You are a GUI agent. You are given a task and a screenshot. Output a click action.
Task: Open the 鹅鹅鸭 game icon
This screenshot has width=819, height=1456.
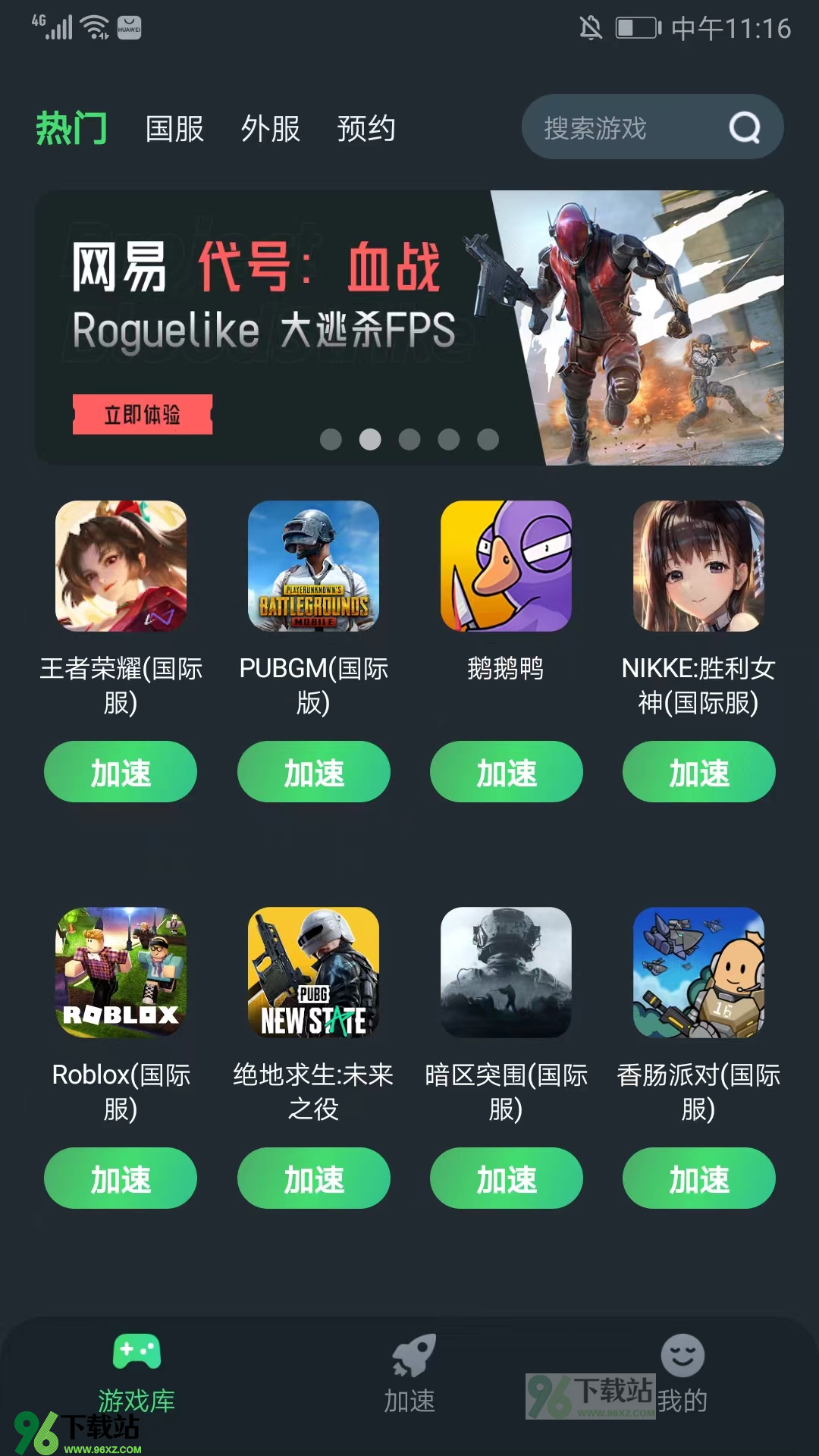point(506,566)
